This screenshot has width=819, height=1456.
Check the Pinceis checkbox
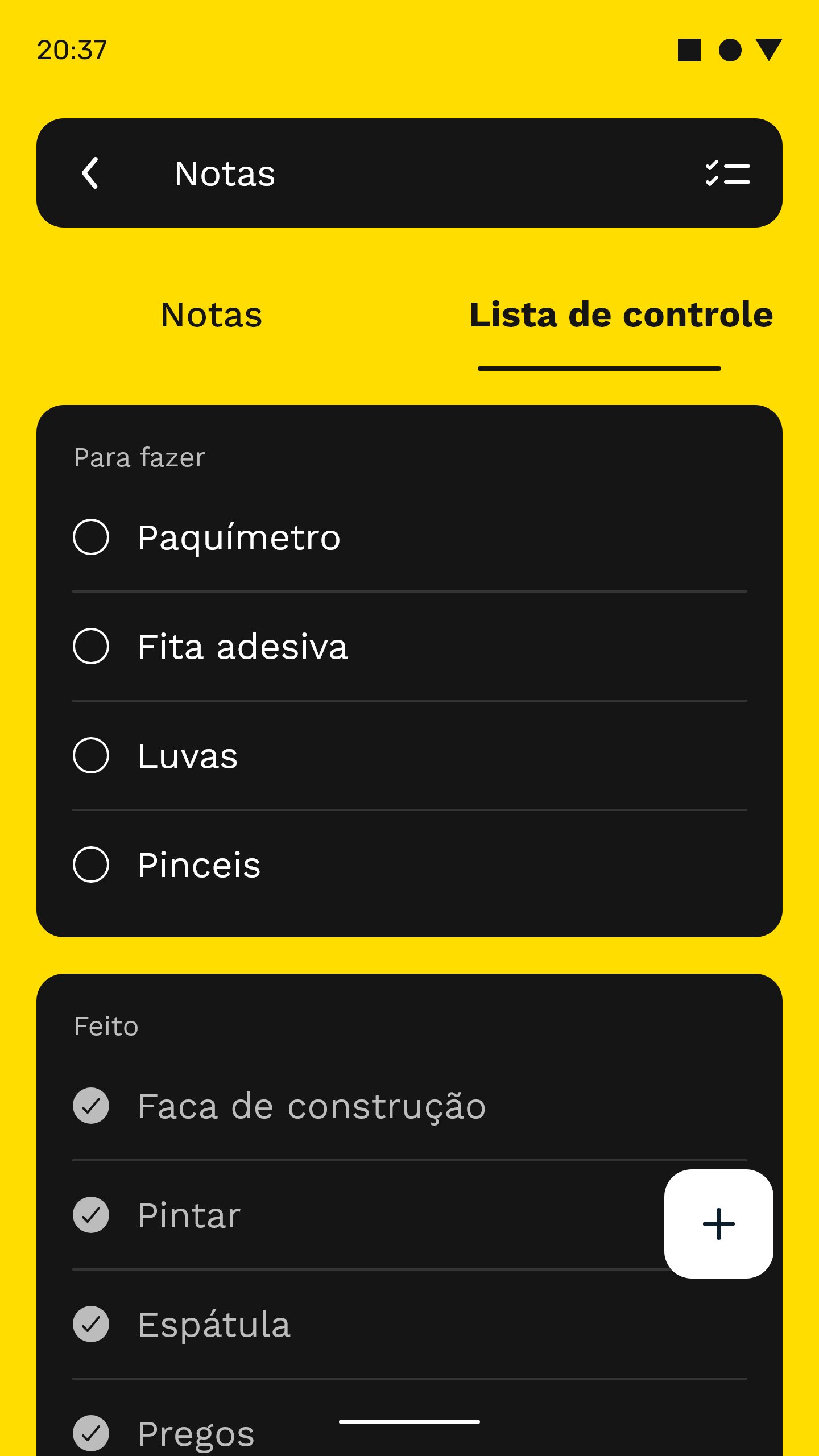click(91, 864)
